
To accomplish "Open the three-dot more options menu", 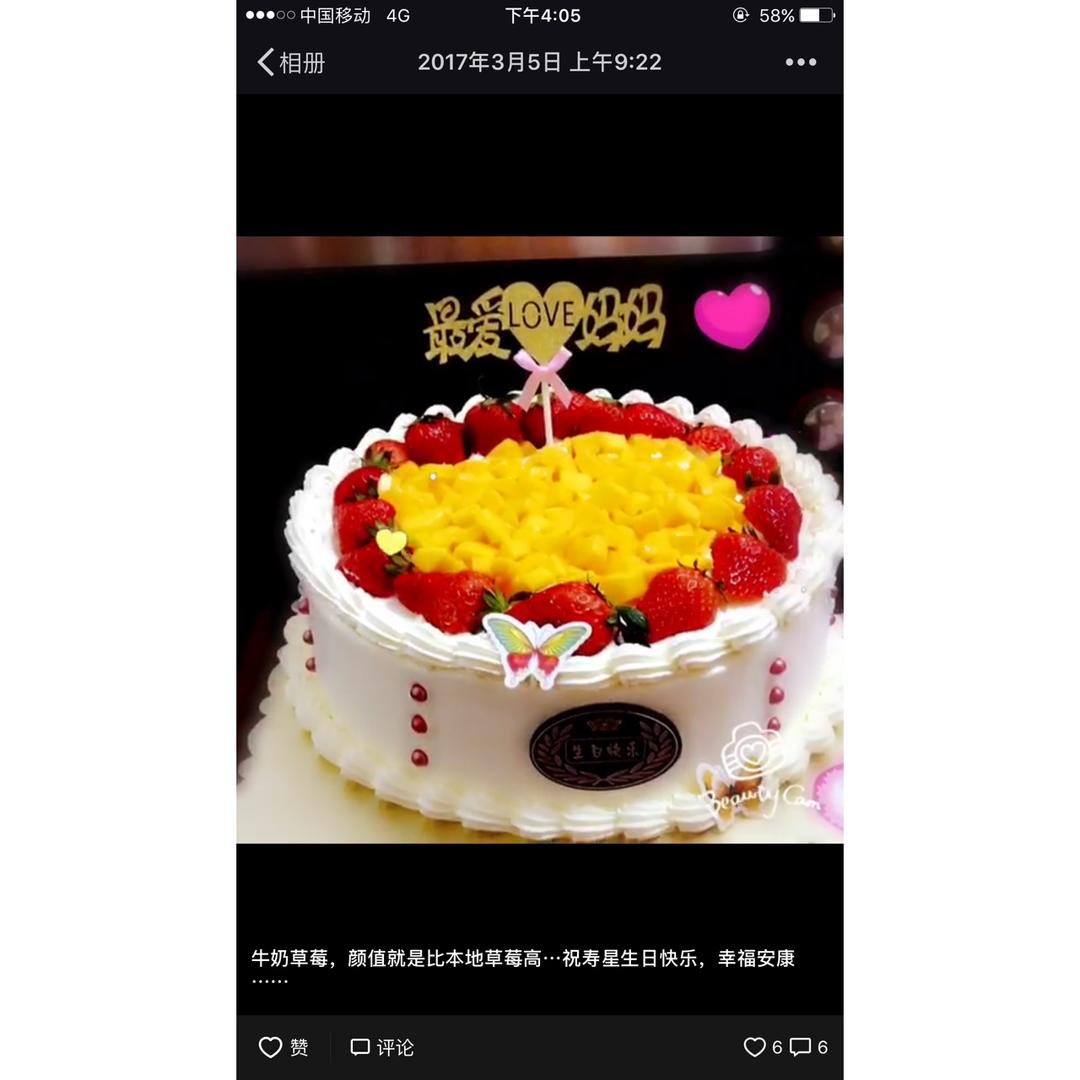I will pos(800,63).
